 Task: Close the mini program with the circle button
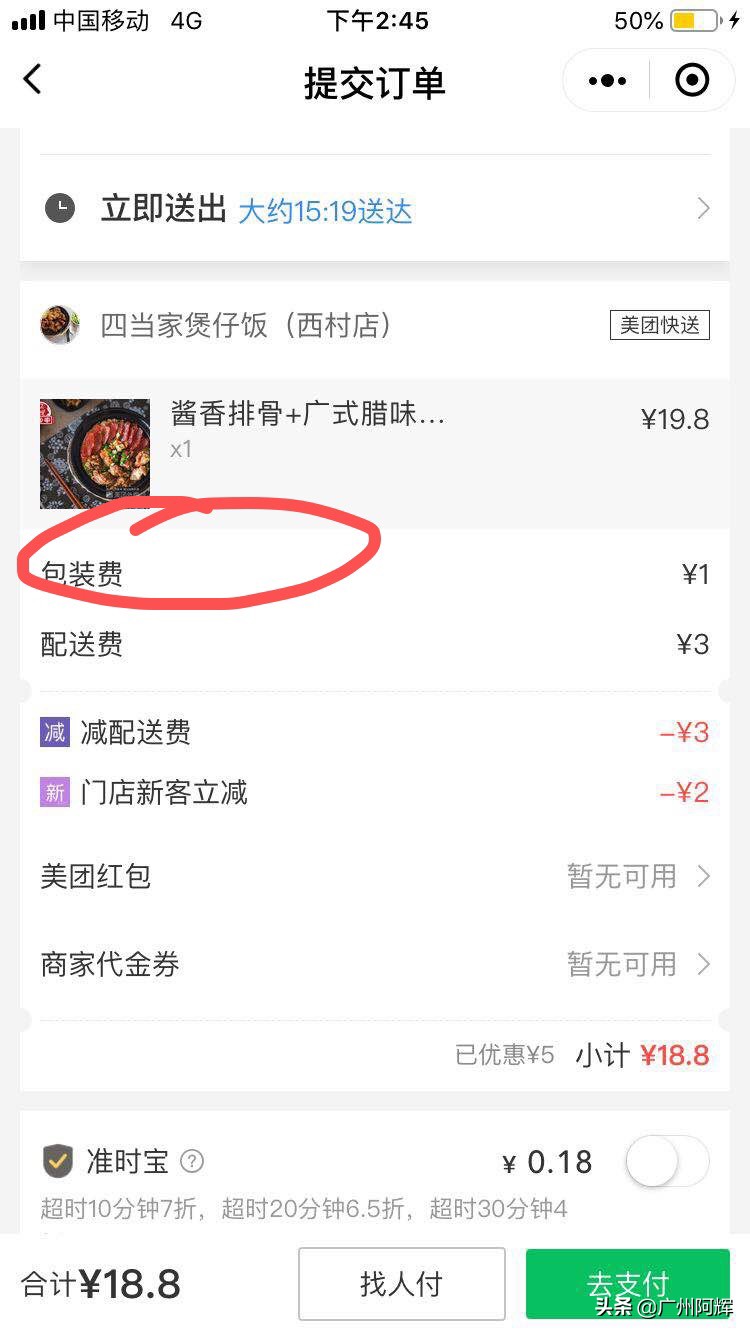pos(692,80)
